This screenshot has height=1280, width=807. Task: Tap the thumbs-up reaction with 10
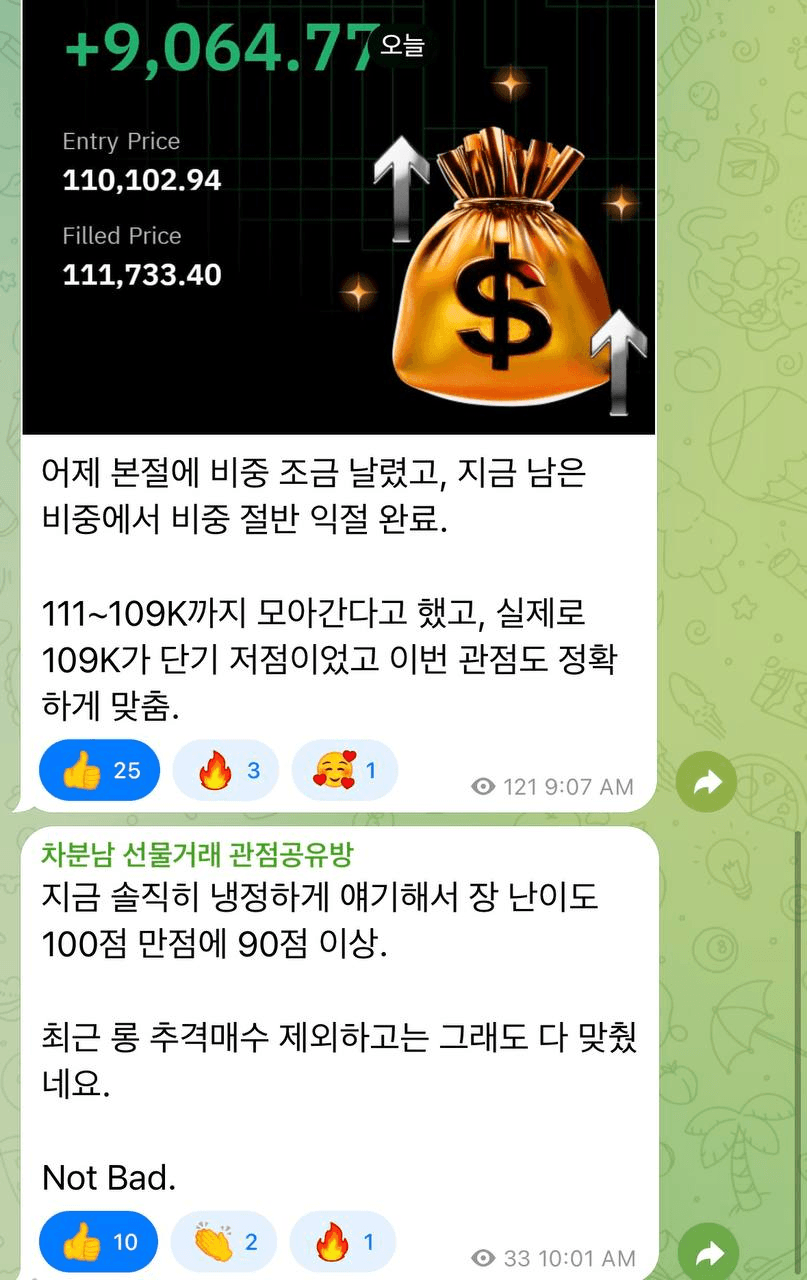click(x=98, y=1242)
